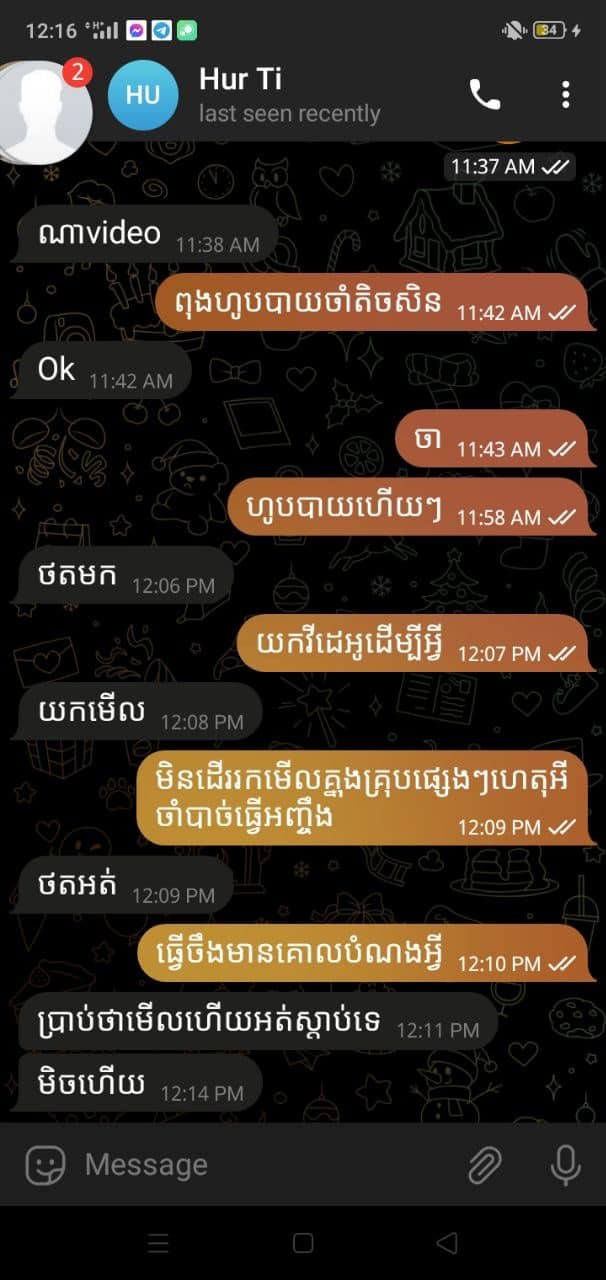
Task: Start a voice call with Hur Ti
Action: [485, 95]
